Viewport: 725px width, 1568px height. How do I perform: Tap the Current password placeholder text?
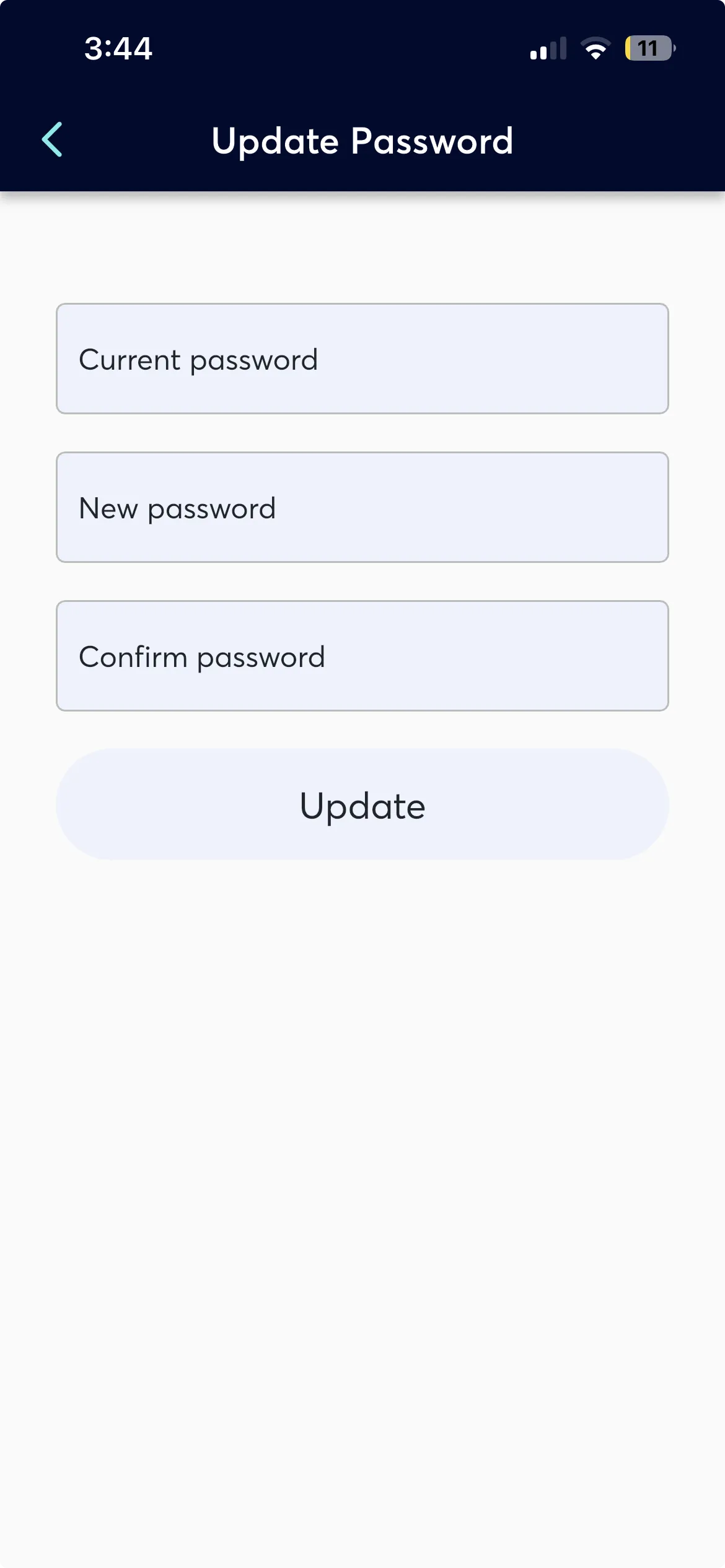[197, 359]
